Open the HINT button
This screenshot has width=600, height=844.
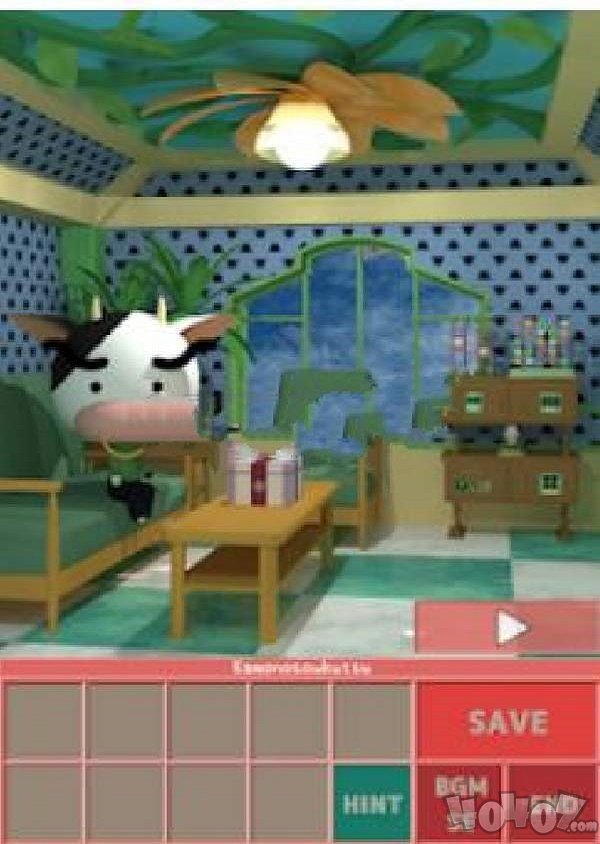point(372,803)
